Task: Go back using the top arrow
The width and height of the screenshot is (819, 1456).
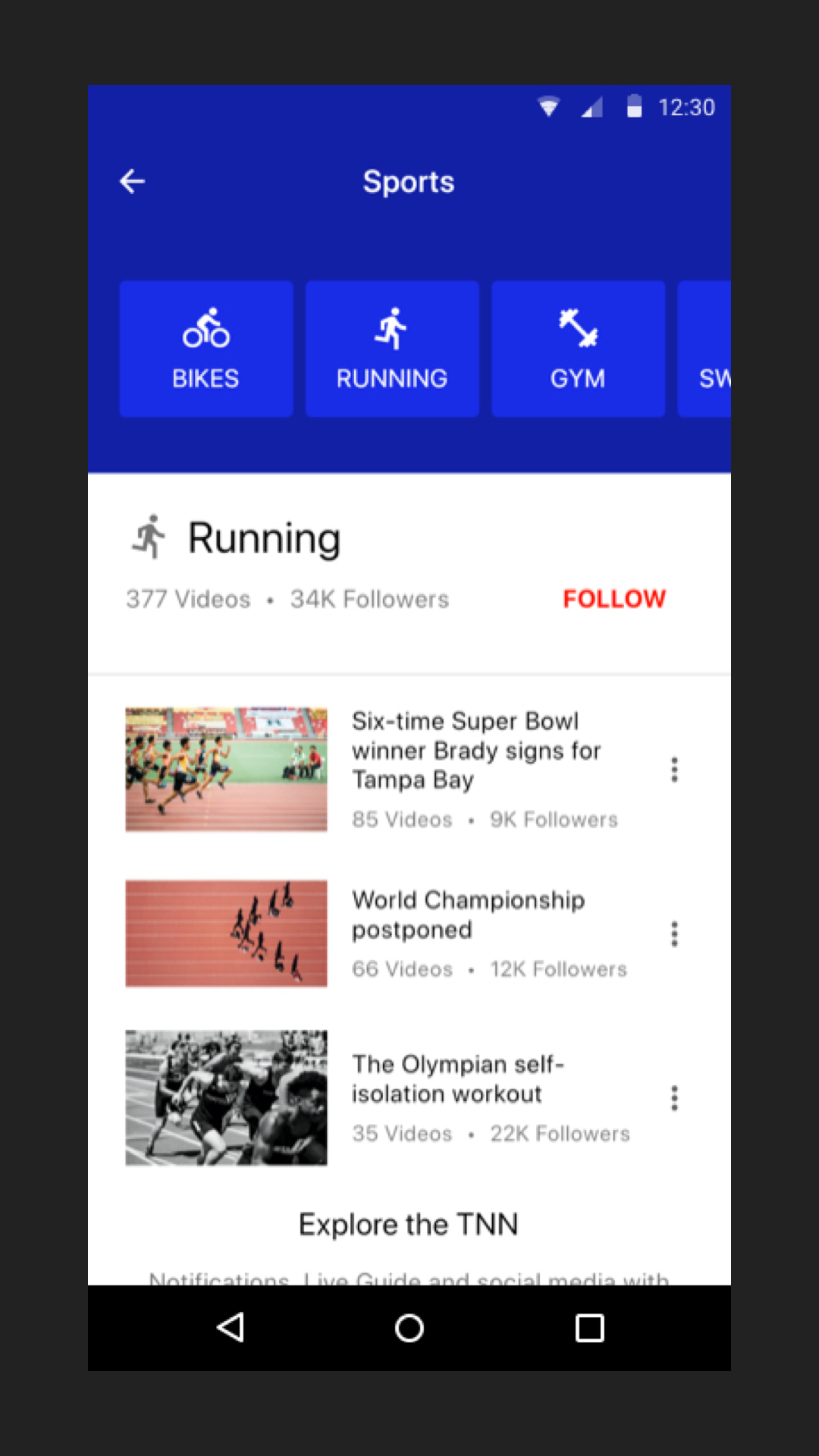Action: coord(132,181)
